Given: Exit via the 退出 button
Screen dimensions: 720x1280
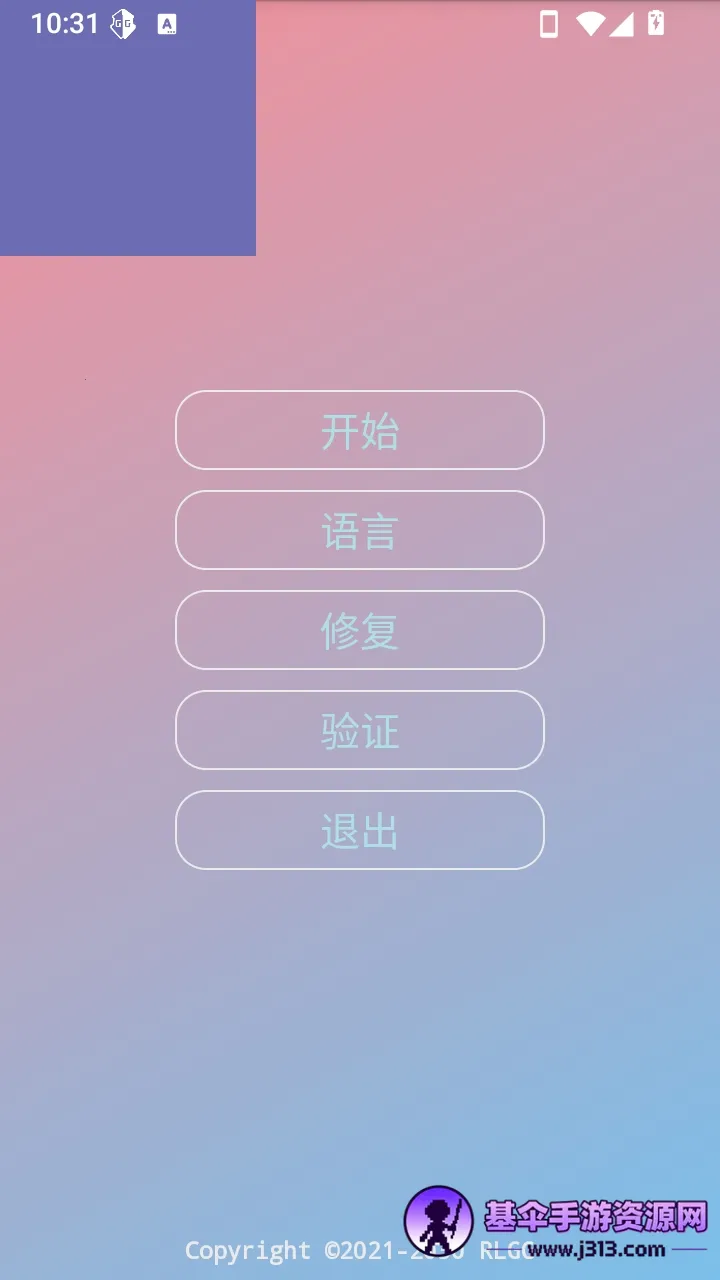Looking at the screenshot, I should [360, 830].
